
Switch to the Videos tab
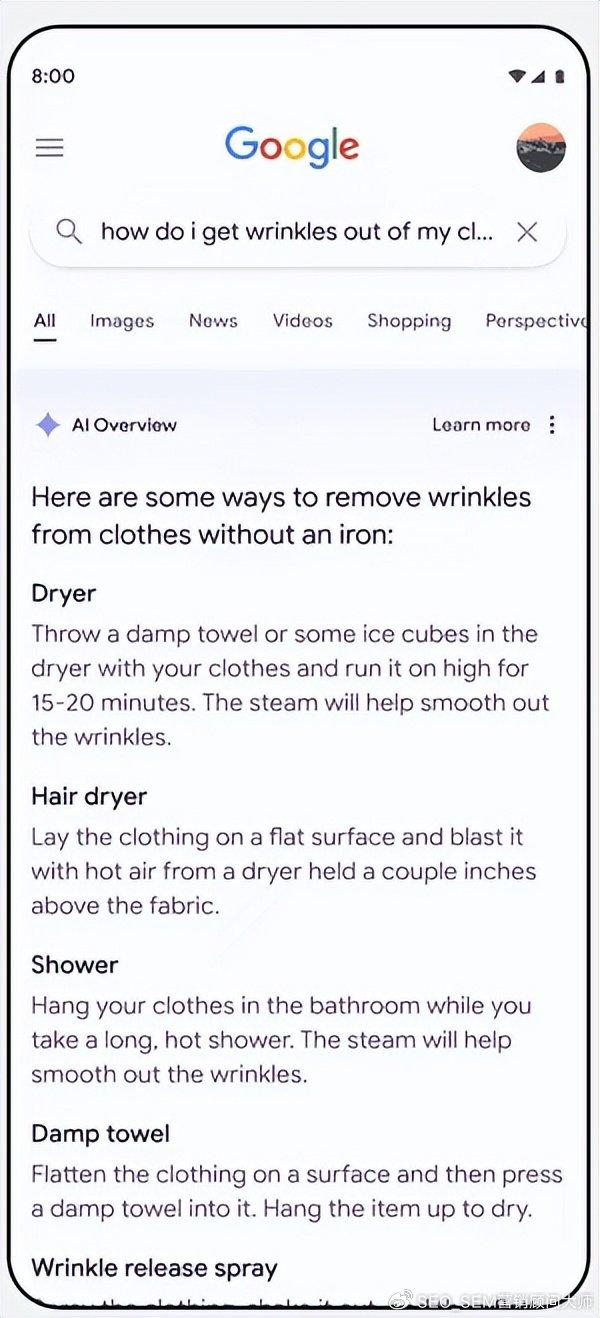click(x=303, y=321)
